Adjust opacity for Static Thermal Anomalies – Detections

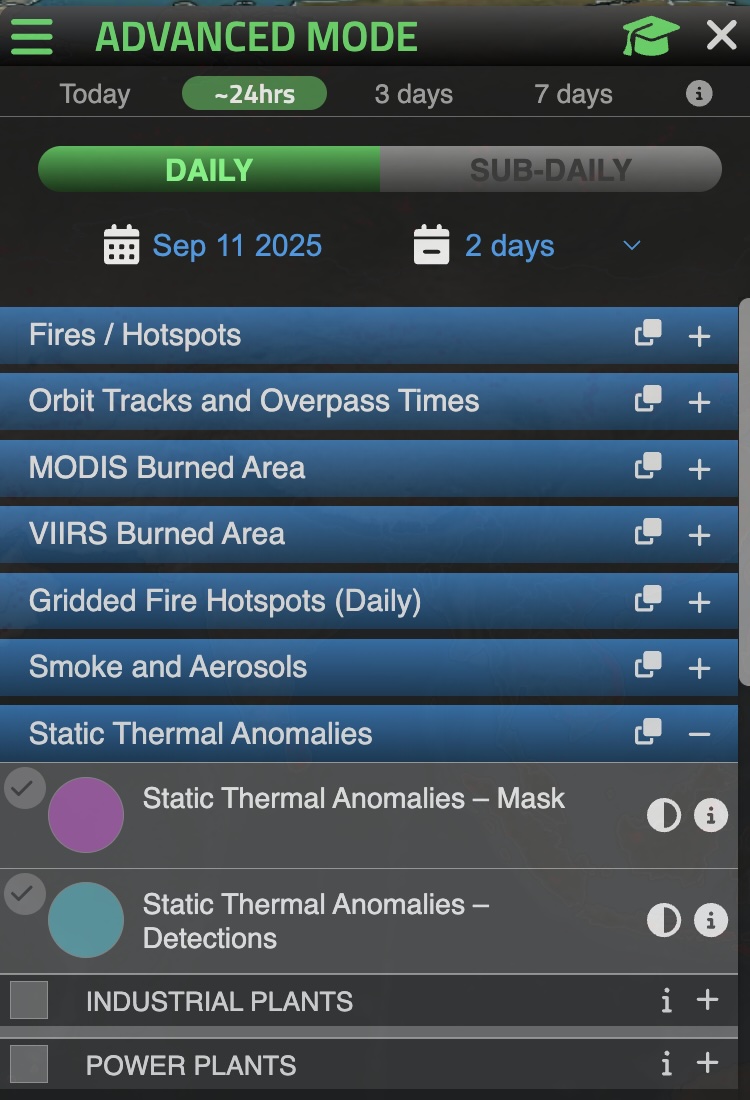click(x=664, y=920)
